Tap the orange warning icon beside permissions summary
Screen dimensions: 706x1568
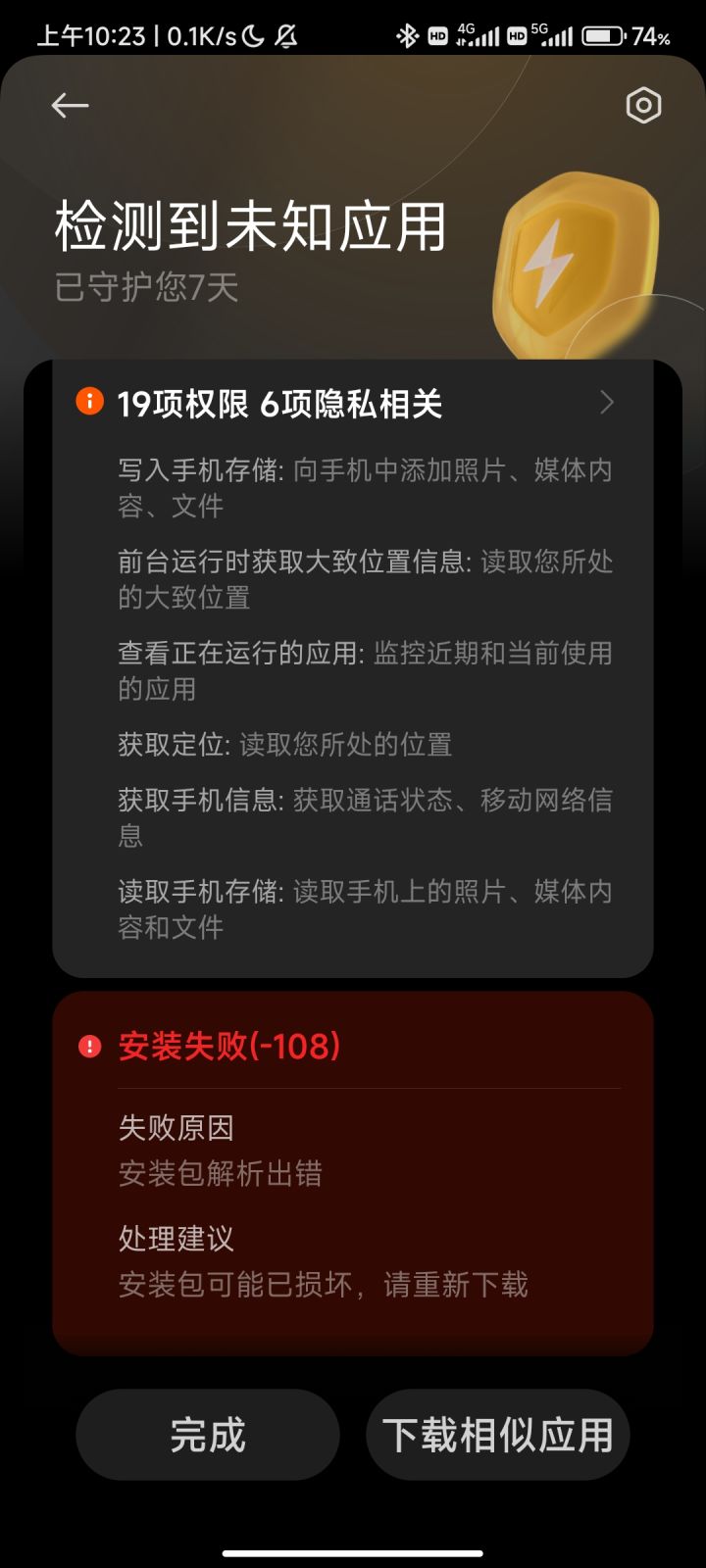tap(88, 403)
